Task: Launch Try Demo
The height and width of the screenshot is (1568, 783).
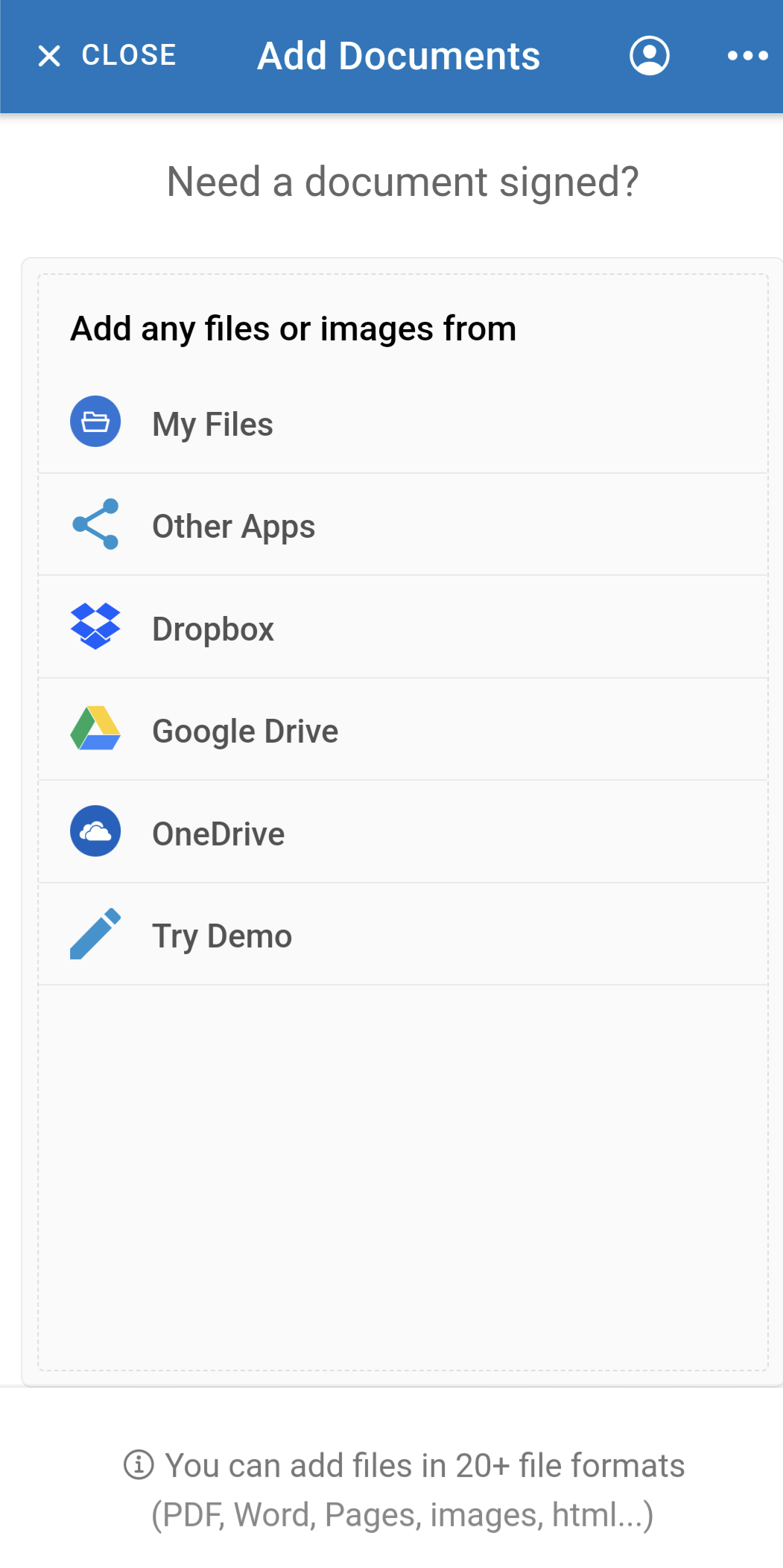Action: coord(222,936)
